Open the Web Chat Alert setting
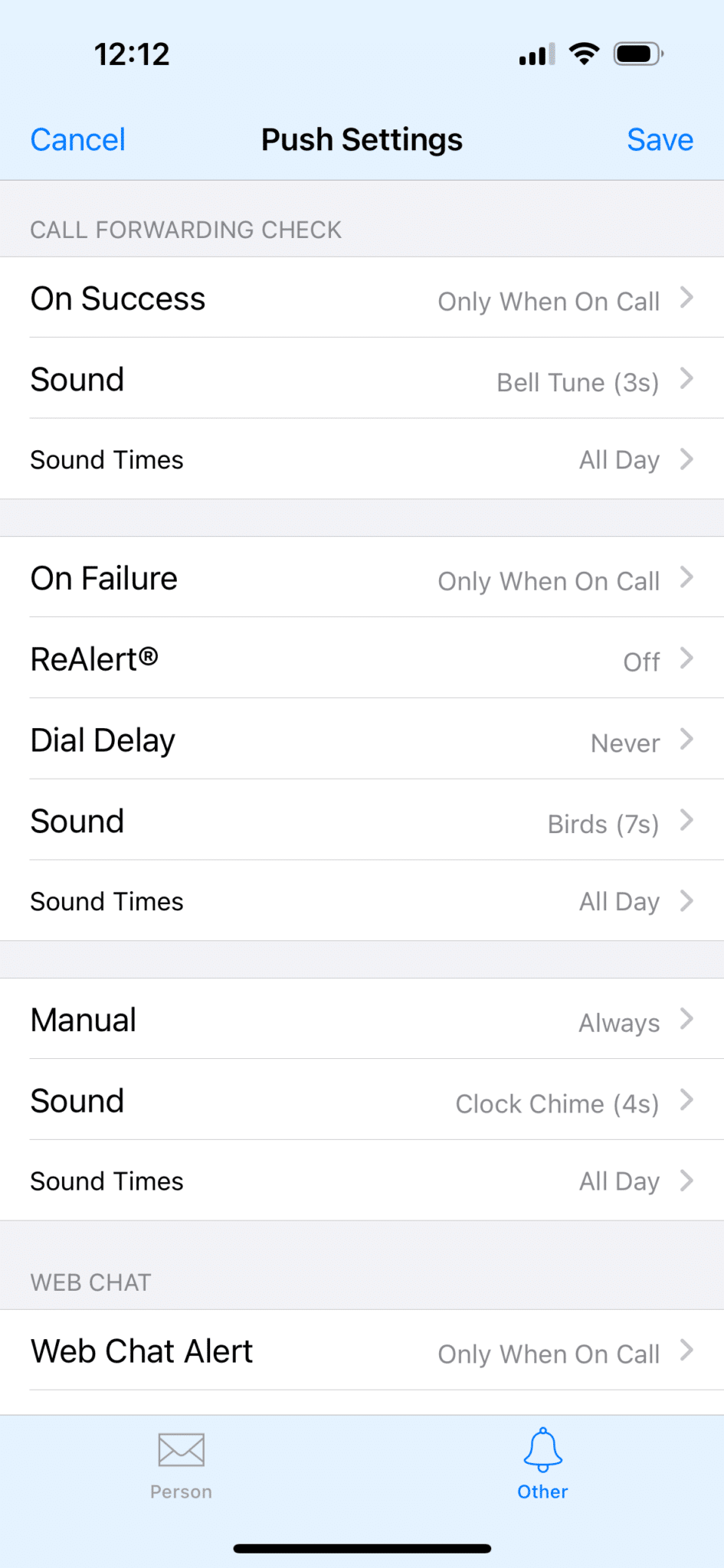Viewport: 724px width, 1568px height. [x=362, y=1352]
